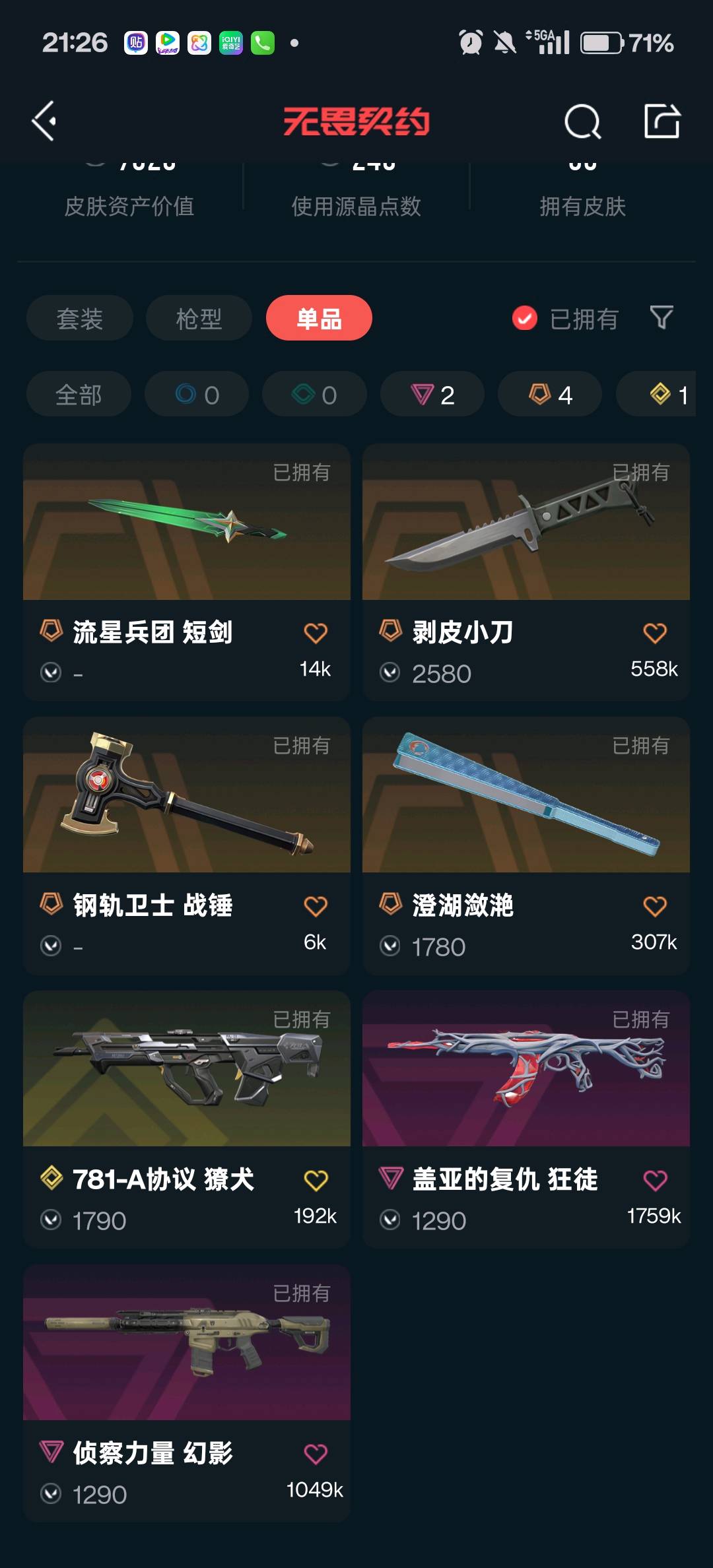
Task: Filter by the orange tier chip showing 4
Action: pyautogui.click(x=549, y=395)
